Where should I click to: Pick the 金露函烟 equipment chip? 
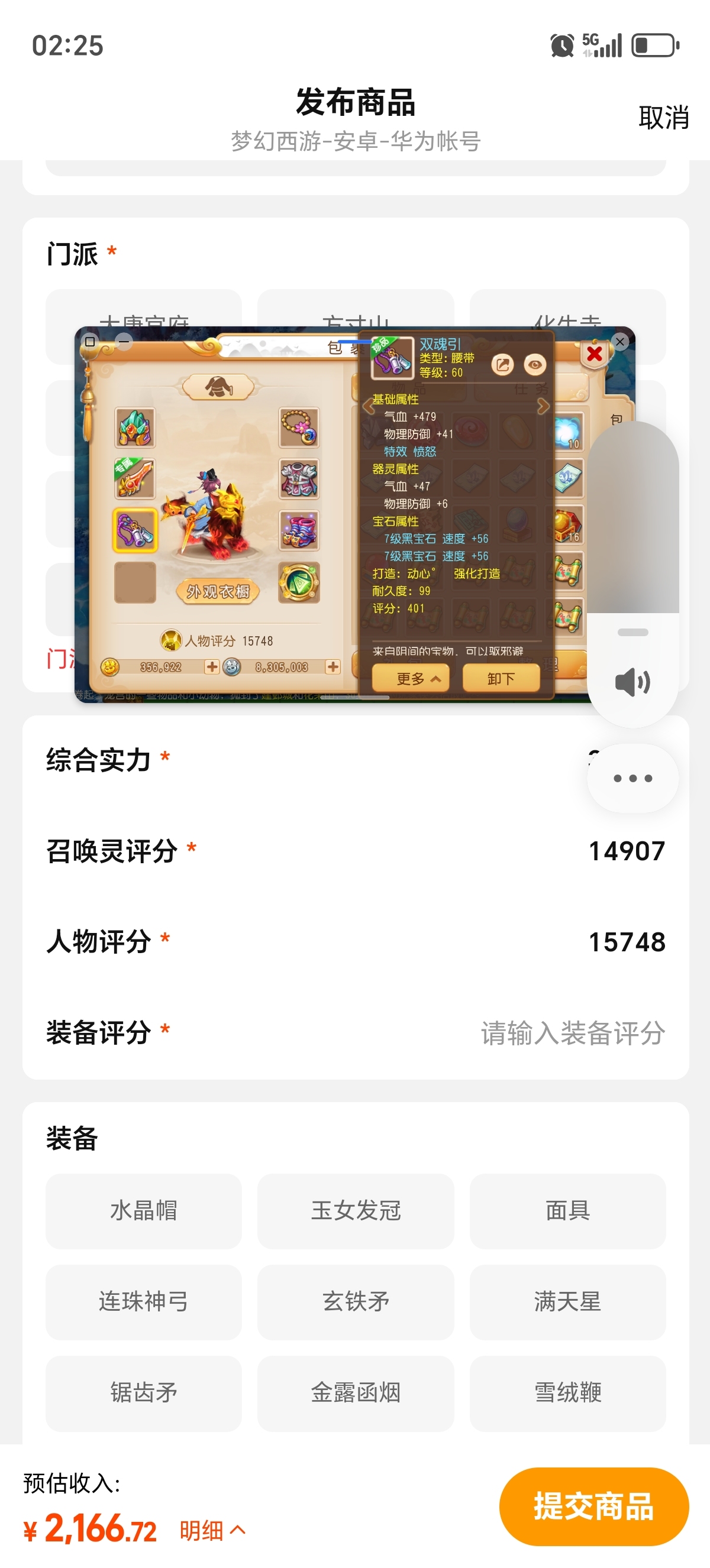[x=356, y=1392]
